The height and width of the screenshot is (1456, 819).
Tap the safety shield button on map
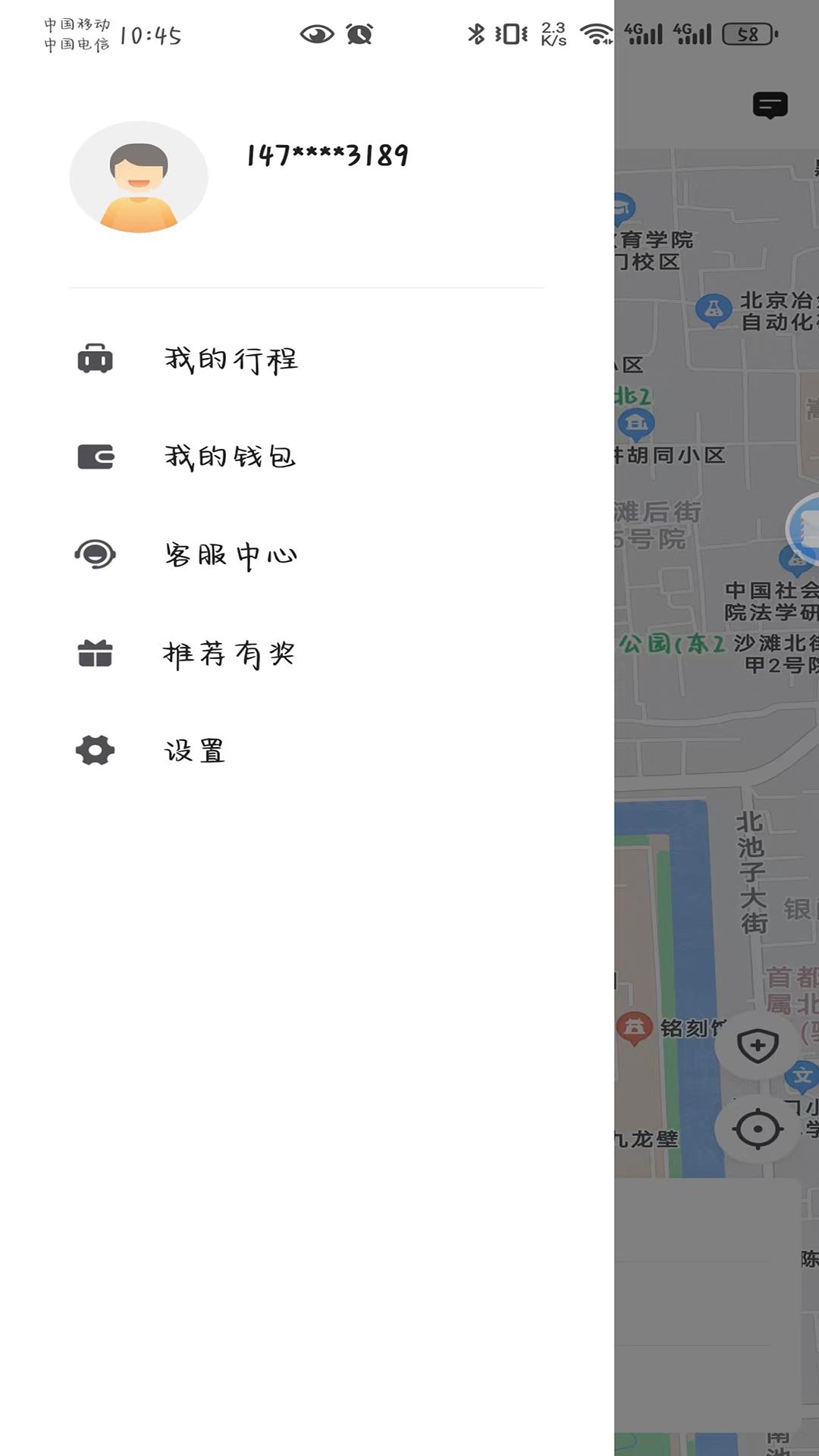(x=758, y=1046)
